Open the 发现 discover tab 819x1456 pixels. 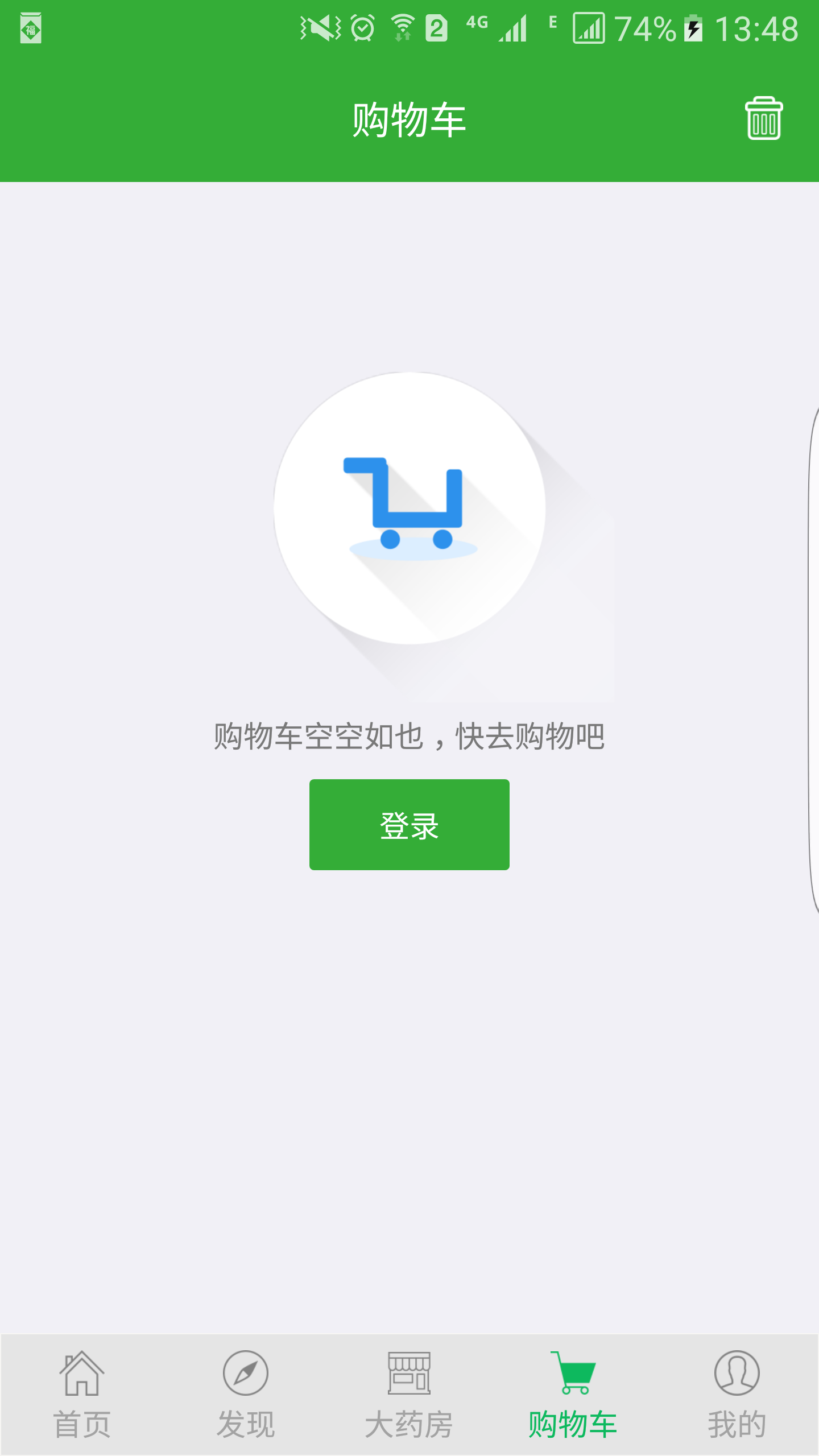point(246,1395)
